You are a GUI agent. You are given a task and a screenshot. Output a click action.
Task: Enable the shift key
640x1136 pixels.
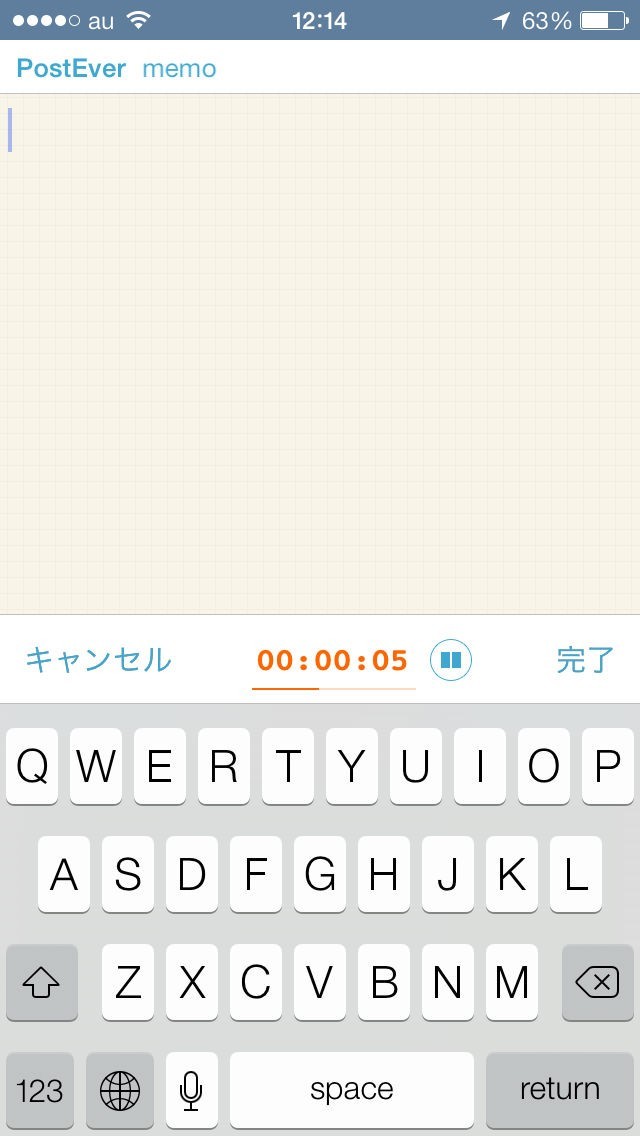[42, 983]
